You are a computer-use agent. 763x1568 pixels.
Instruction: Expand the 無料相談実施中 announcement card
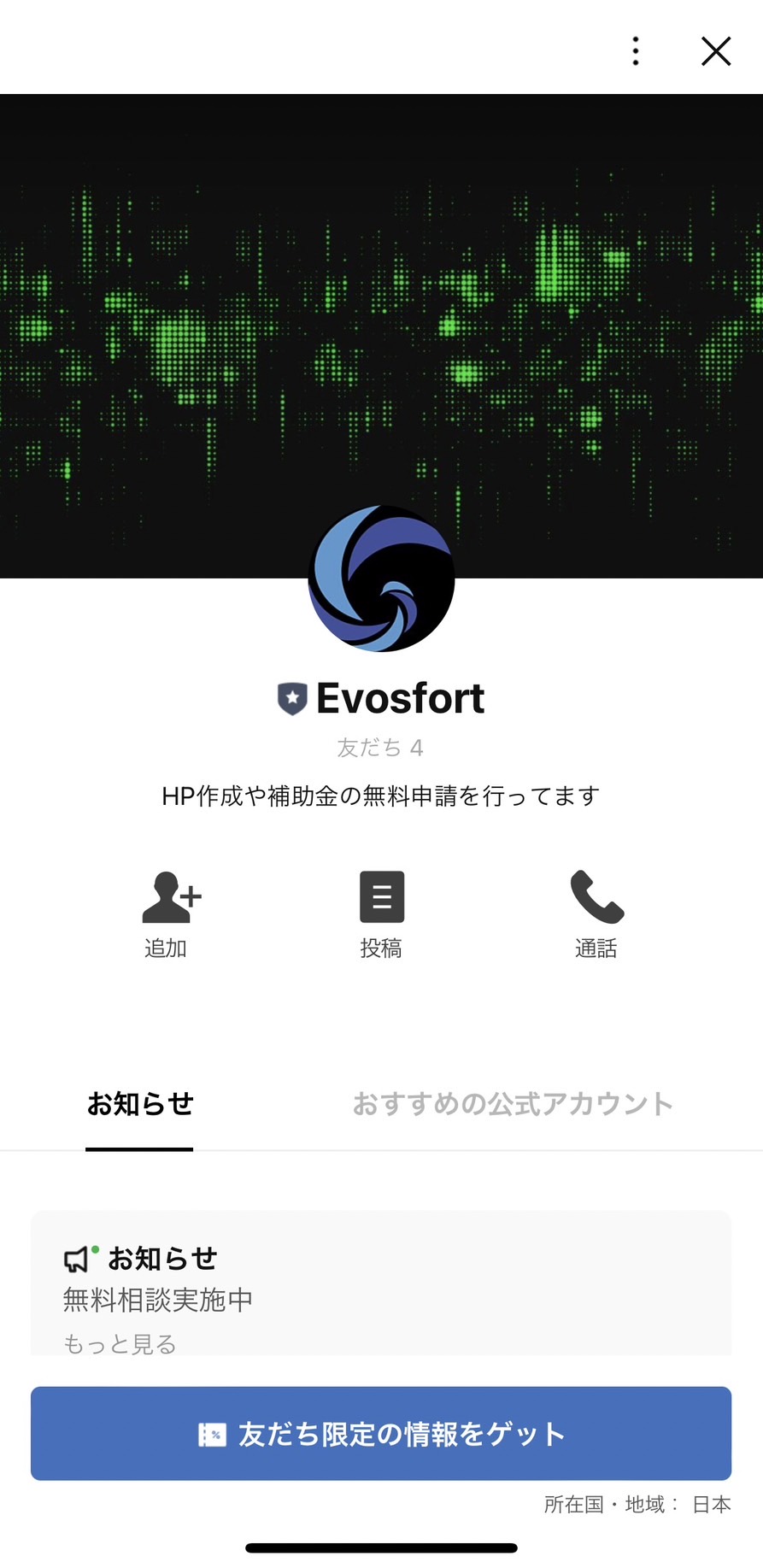[157, 1301]
